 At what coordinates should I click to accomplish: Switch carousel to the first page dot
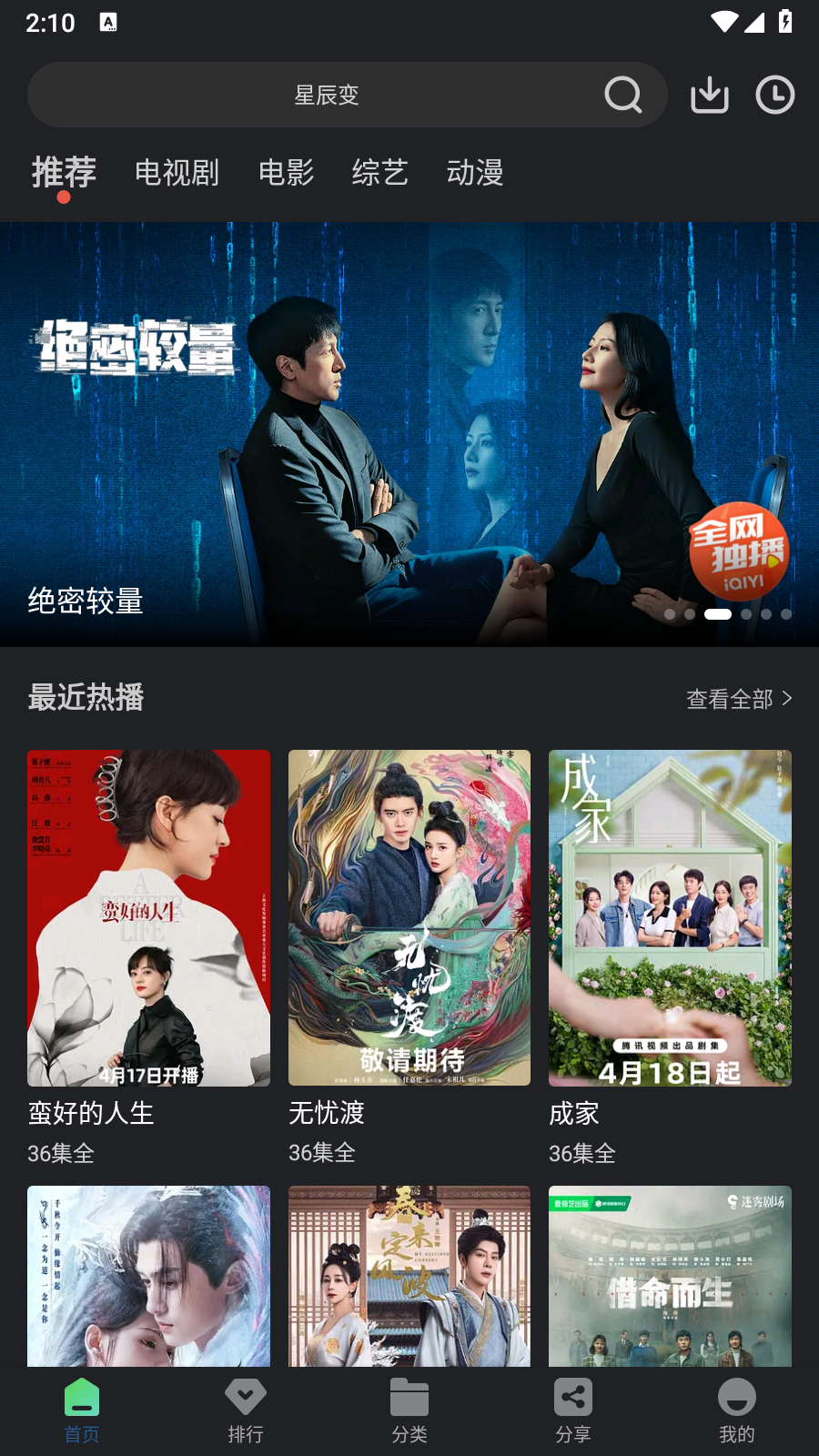[x=669, y=613]
